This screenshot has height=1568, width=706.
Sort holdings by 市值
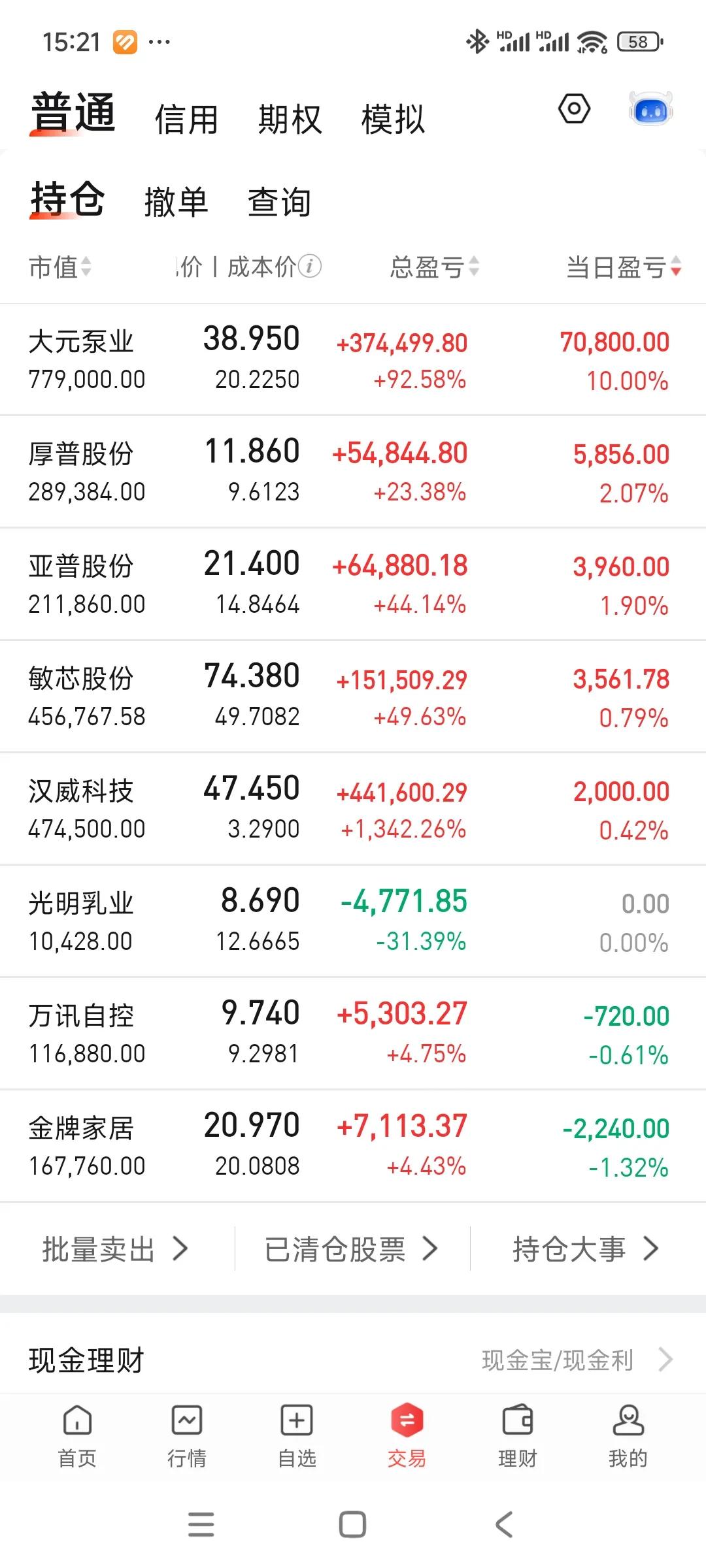[60, 267]
